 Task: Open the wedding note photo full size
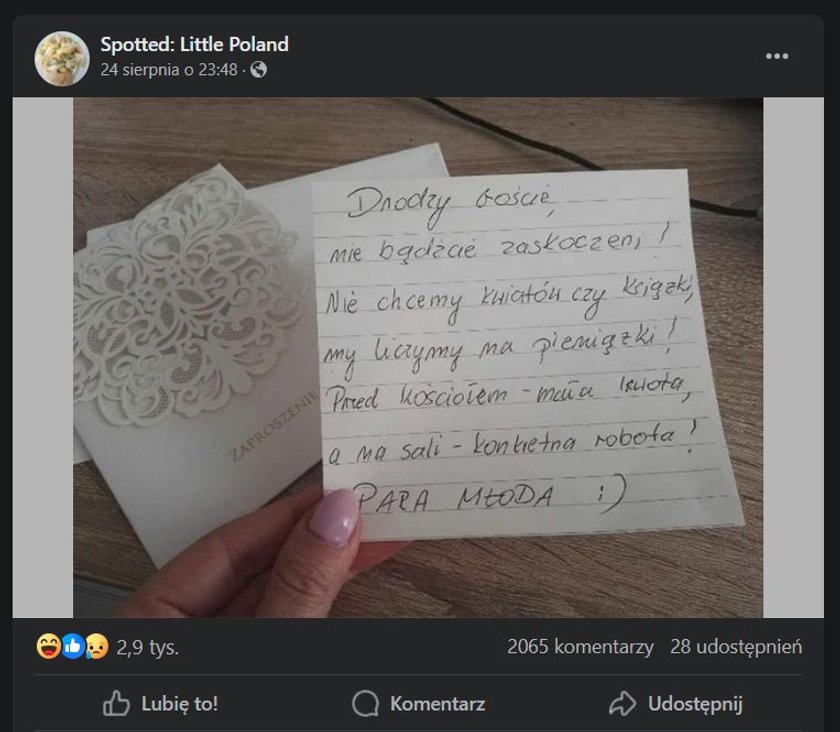click(418, 357)
